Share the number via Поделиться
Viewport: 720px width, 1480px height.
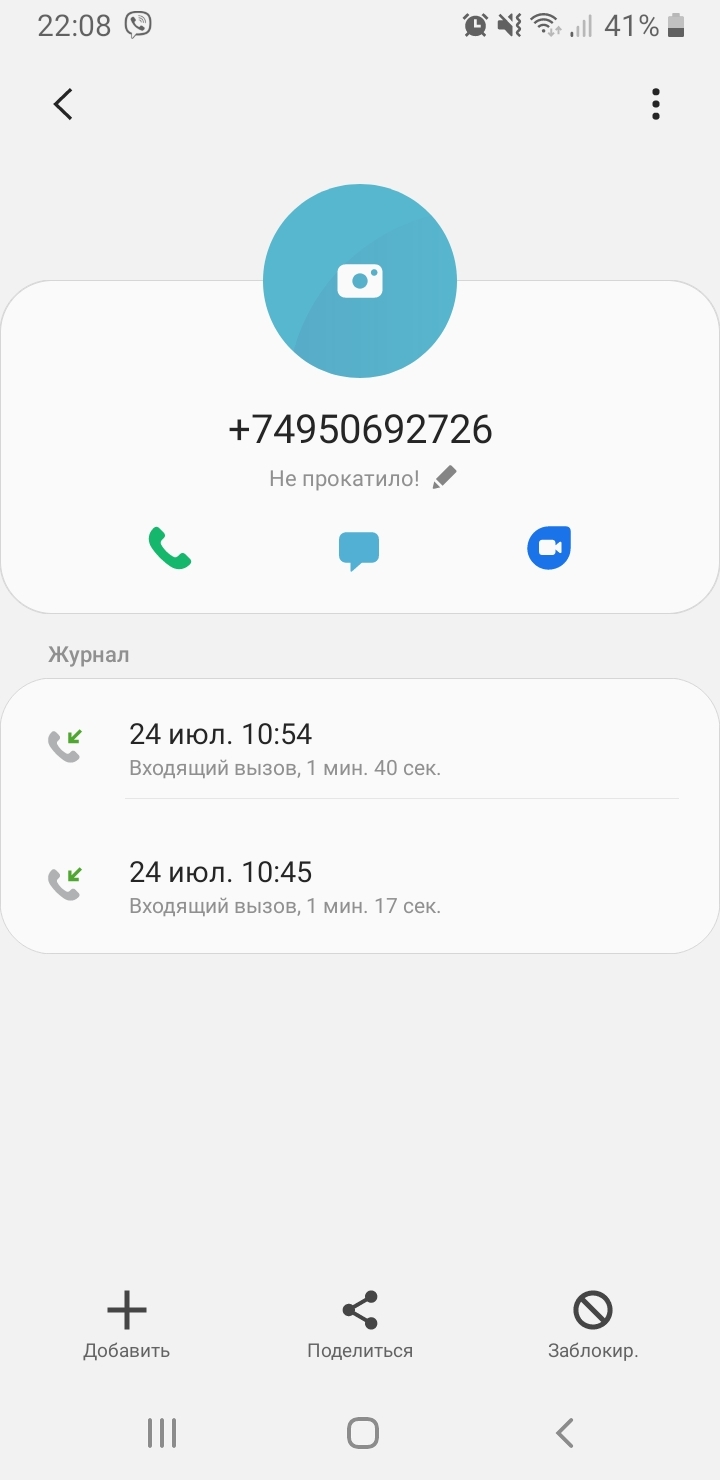pos(360,1324)
